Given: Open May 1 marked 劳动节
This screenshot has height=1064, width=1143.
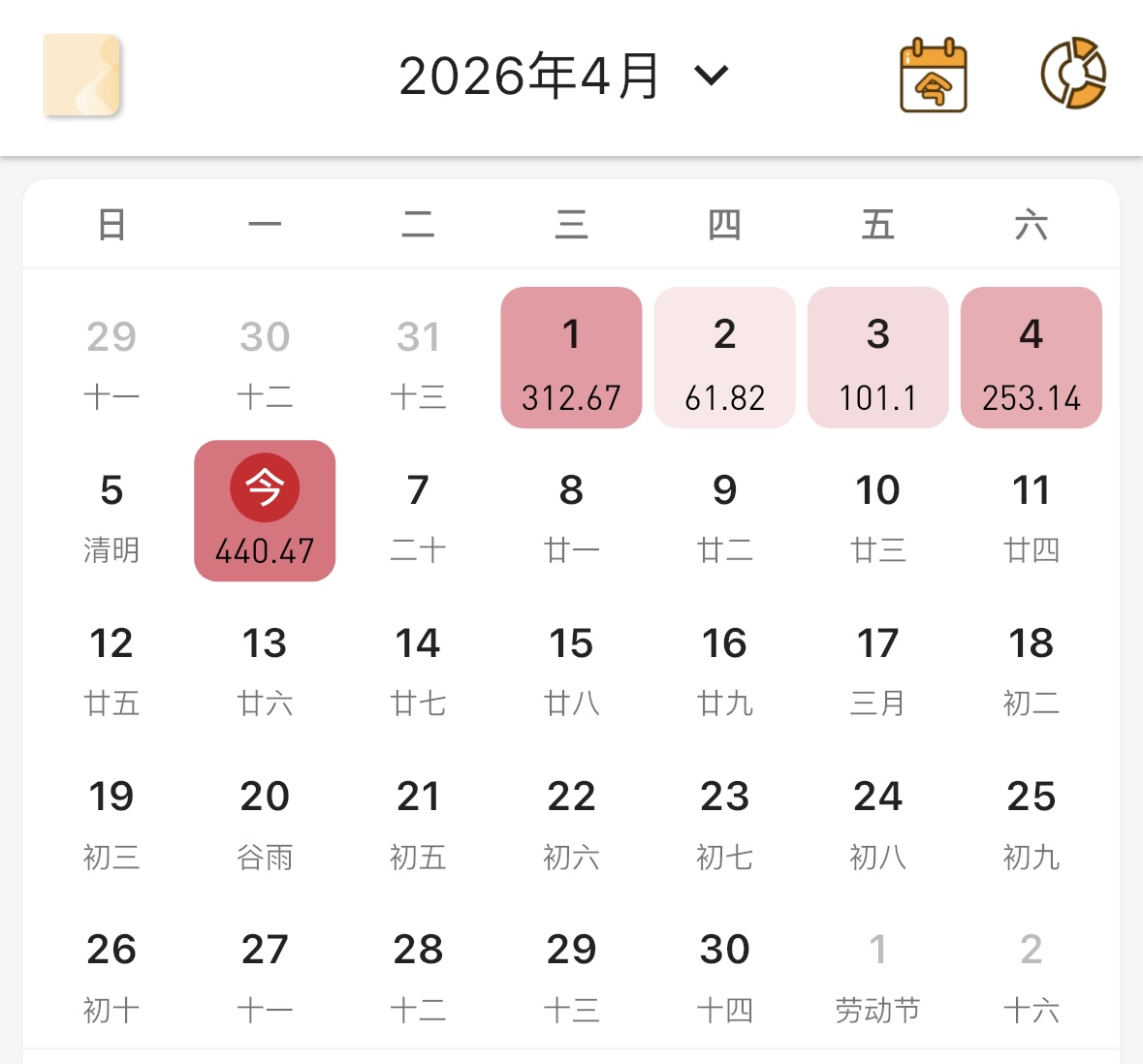Looking at the screenshot, I should (x=877, y=972).
